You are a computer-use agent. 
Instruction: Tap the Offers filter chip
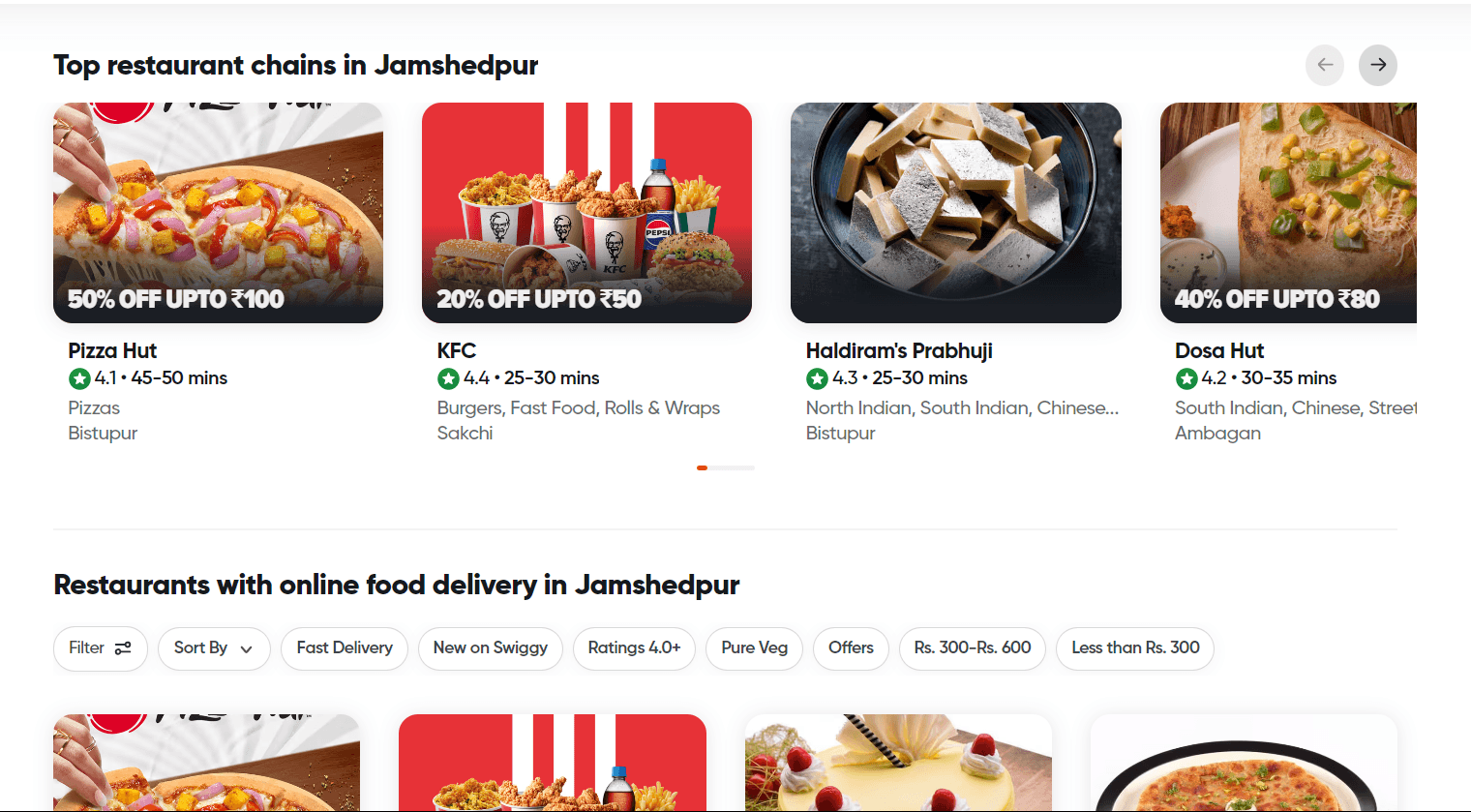pyautogui.click(x=851, y=648)
